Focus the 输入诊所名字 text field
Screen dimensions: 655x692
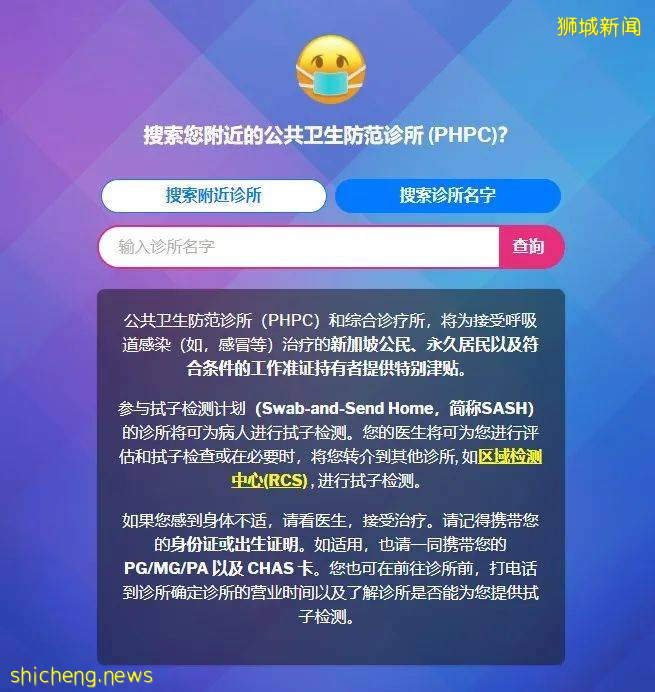pyautogui.click(x=298, y=247)
